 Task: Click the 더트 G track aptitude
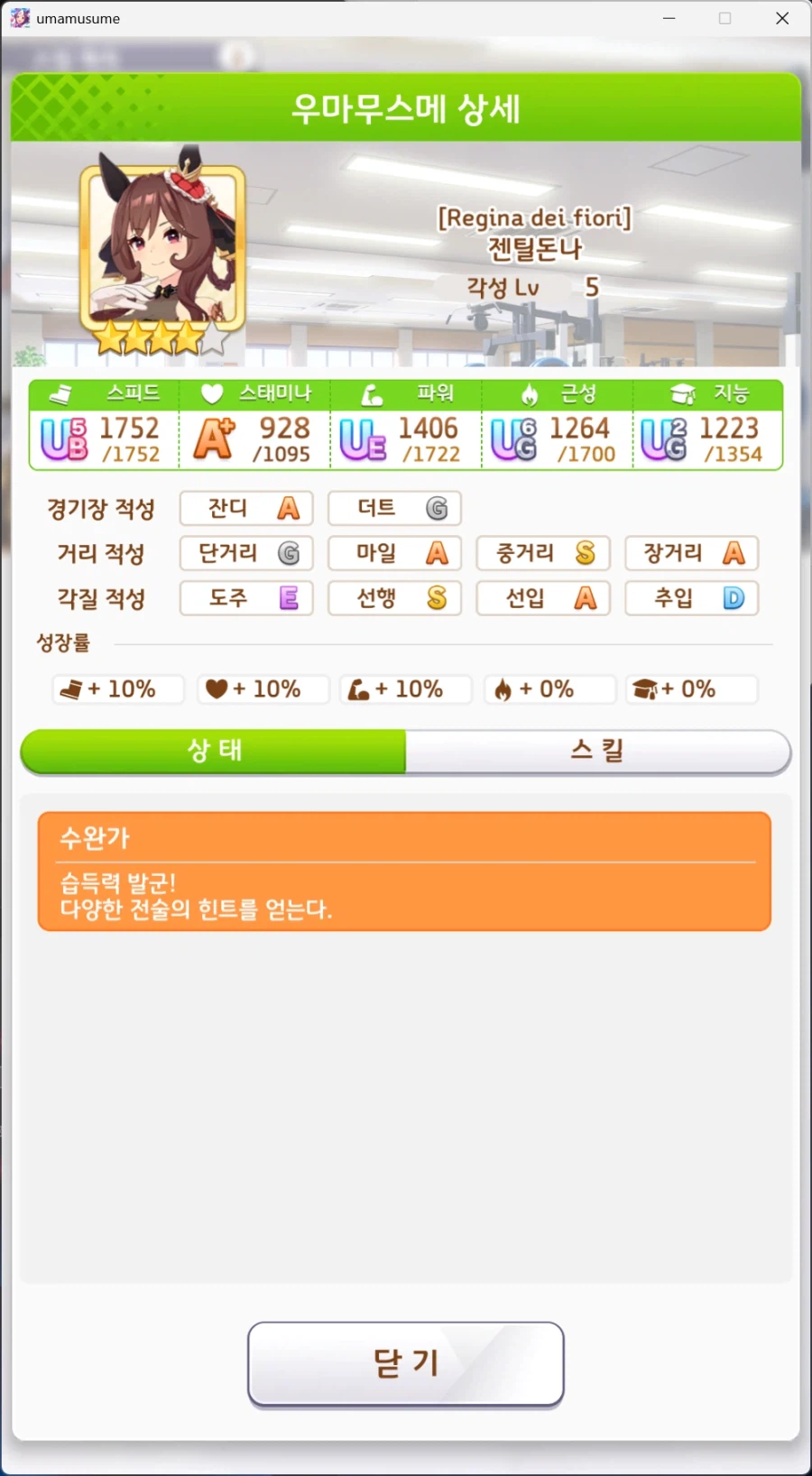[394, 508]
